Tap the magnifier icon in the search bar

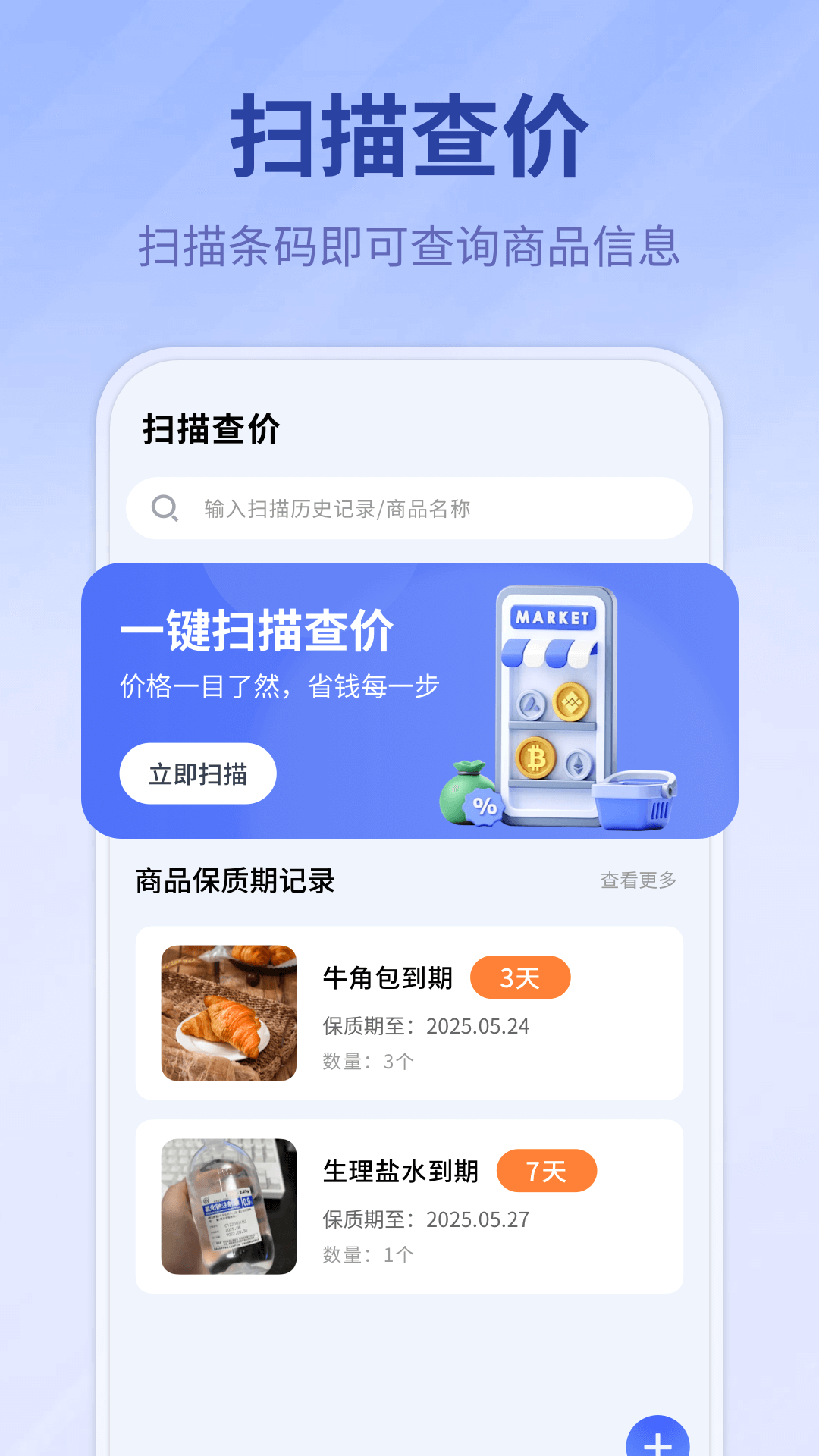[x=165, y=509]
